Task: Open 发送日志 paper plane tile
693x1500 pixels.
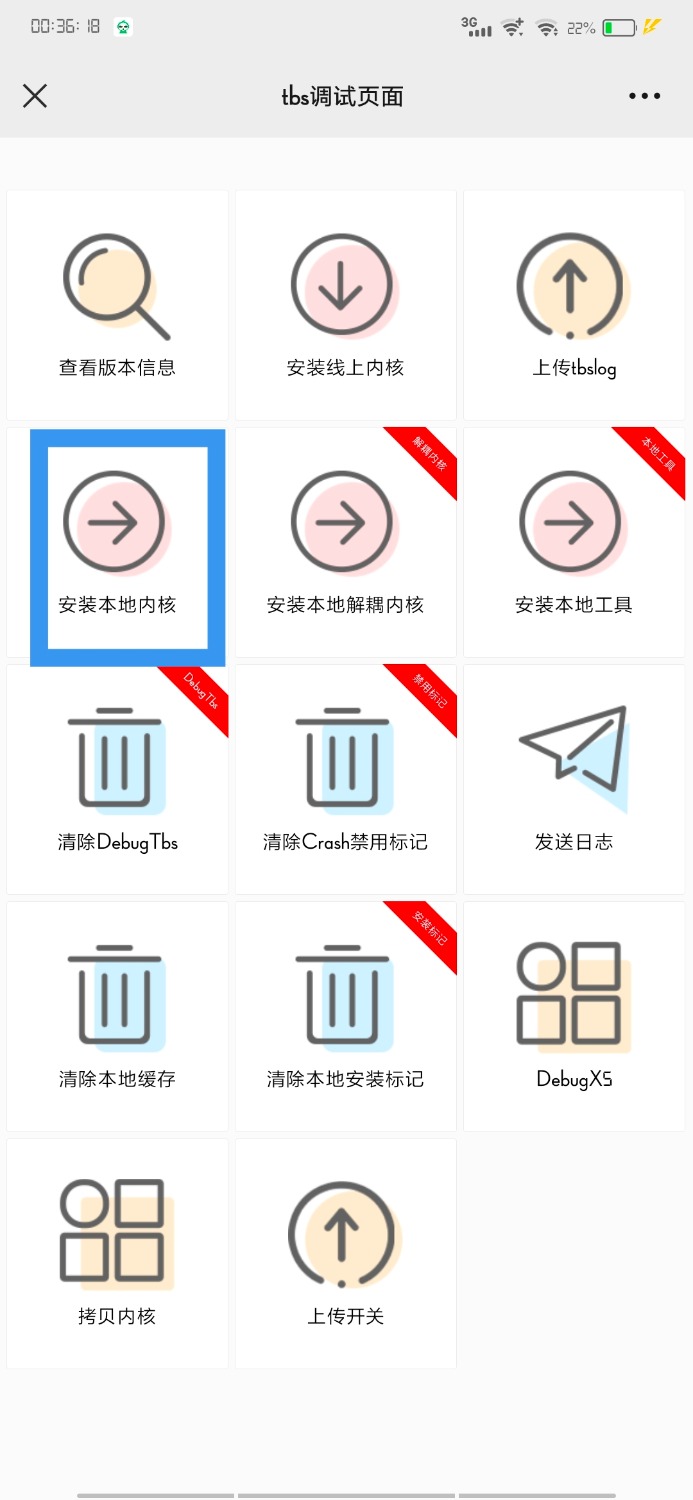Action: (574, 780)
